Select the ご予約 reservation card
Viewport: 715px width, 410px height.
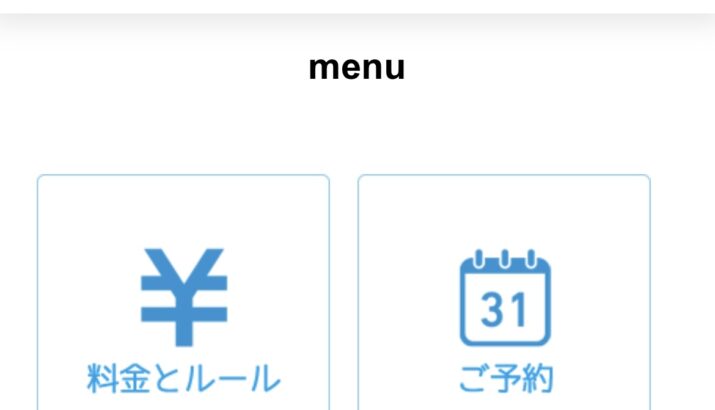coord(504,300)
